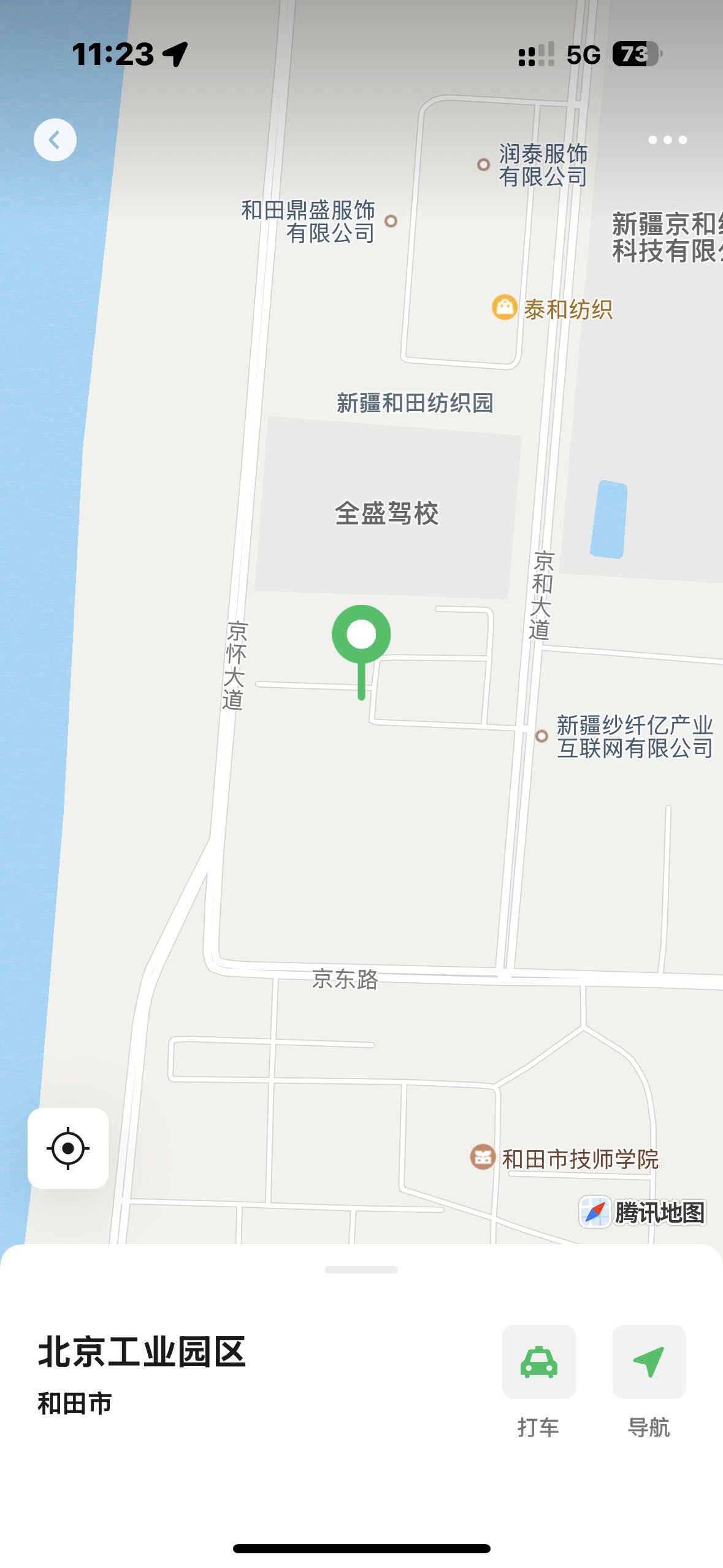The width and height of the screenshot is (723, 1568).
Task: Recenter map on my current location
Action: (68, 1148)
